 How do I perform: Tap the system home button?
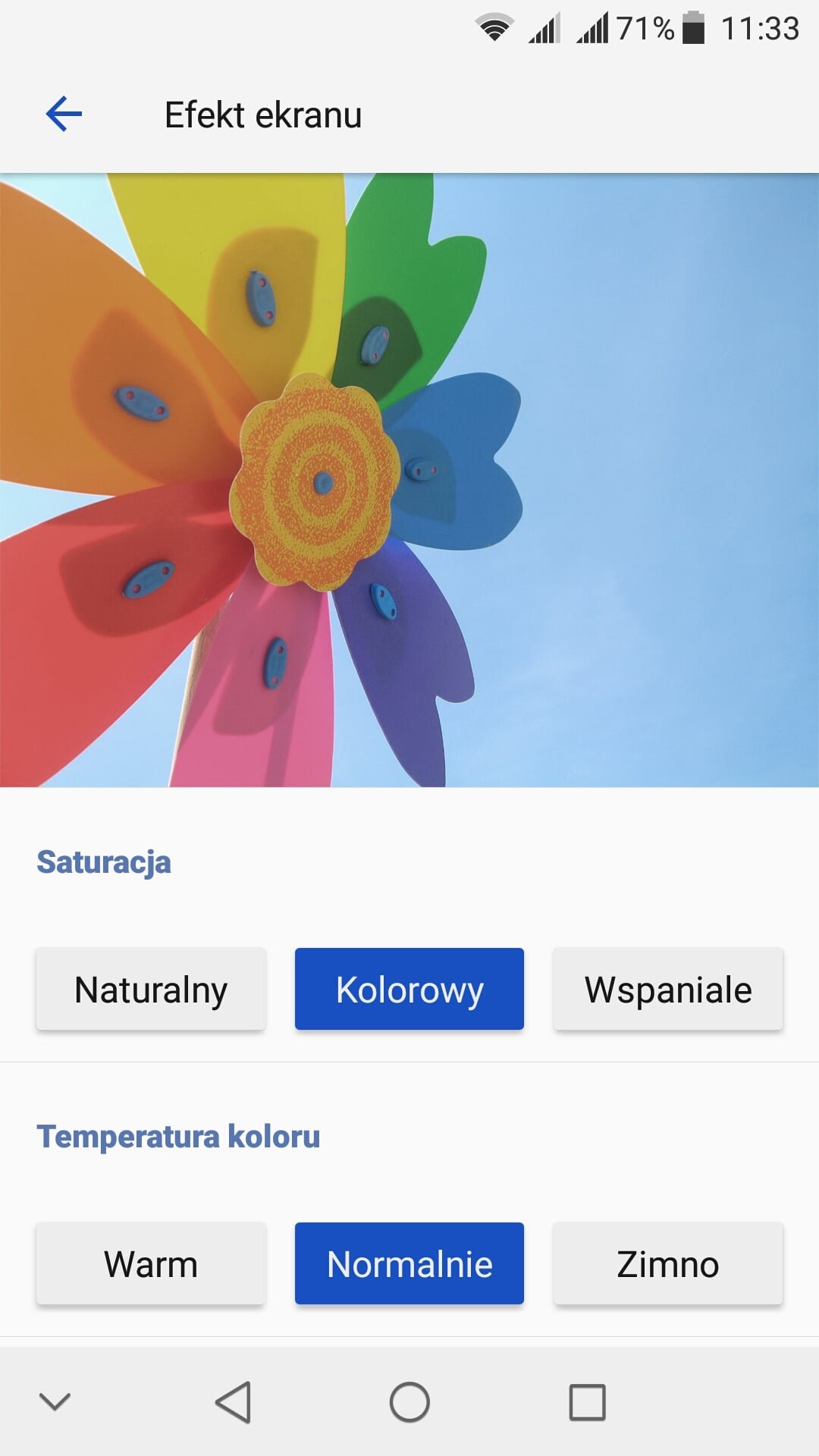coord(409,1401)
